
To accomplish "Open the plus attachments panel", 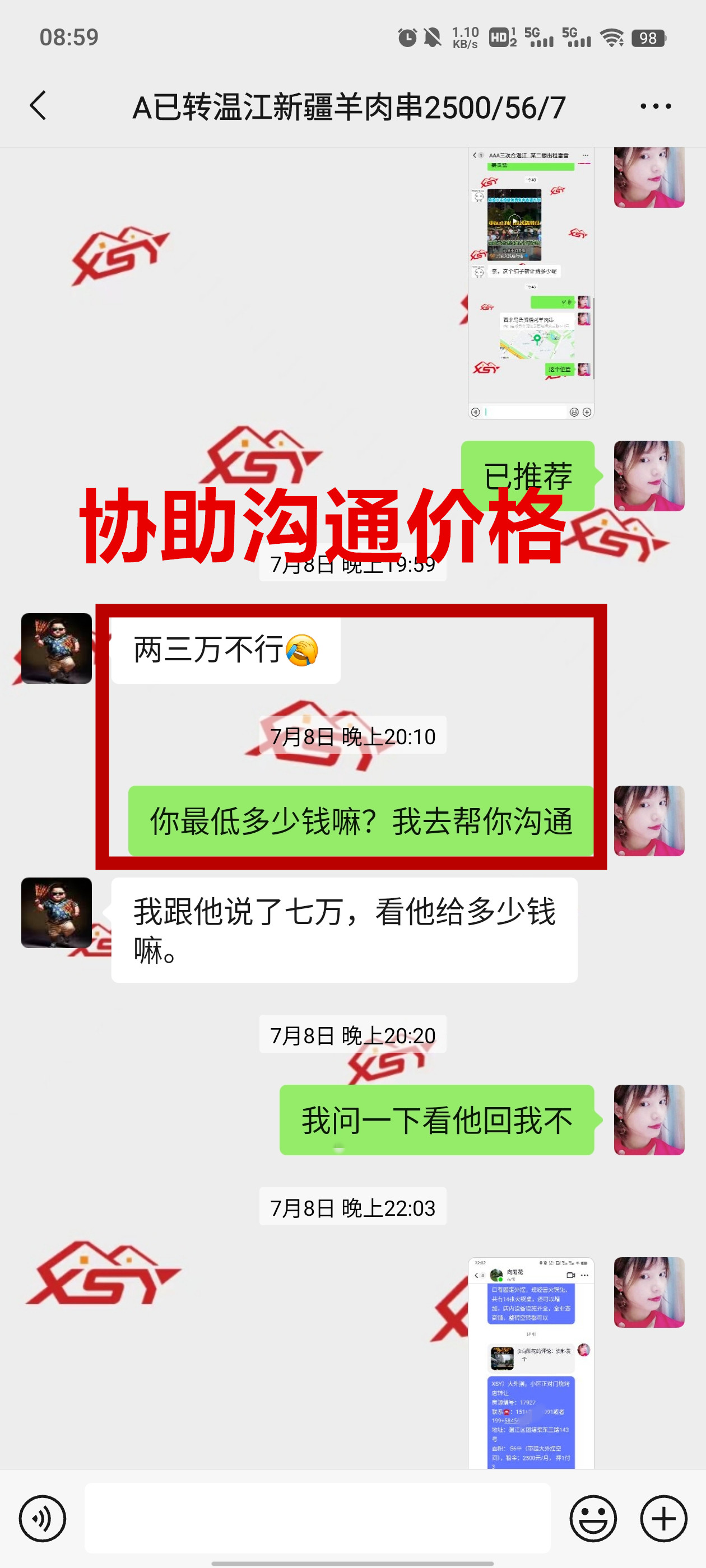I will [663, 1518].
